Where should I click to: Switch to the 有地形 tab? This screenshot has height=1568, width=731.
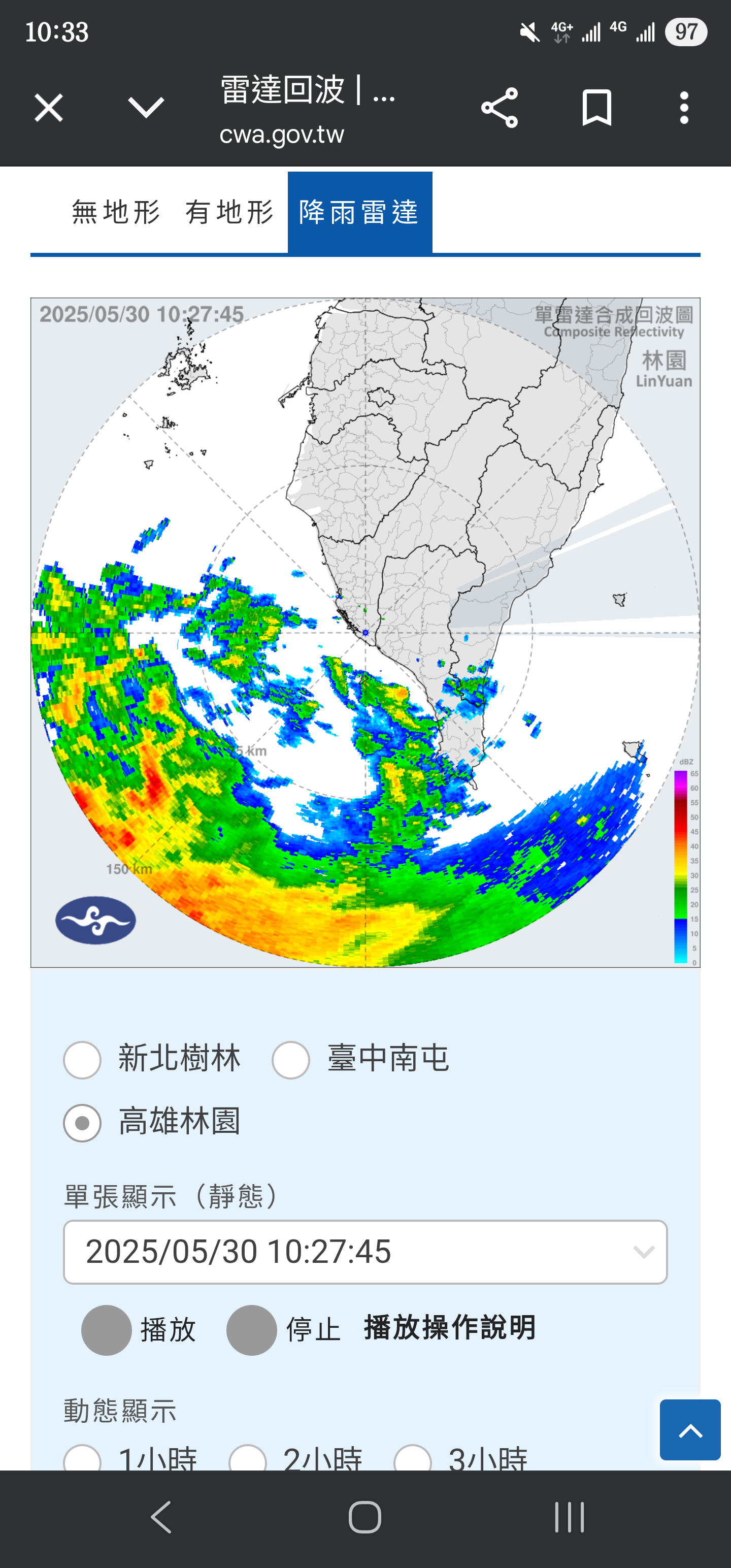pyautogui.click(x=229, y=212)
